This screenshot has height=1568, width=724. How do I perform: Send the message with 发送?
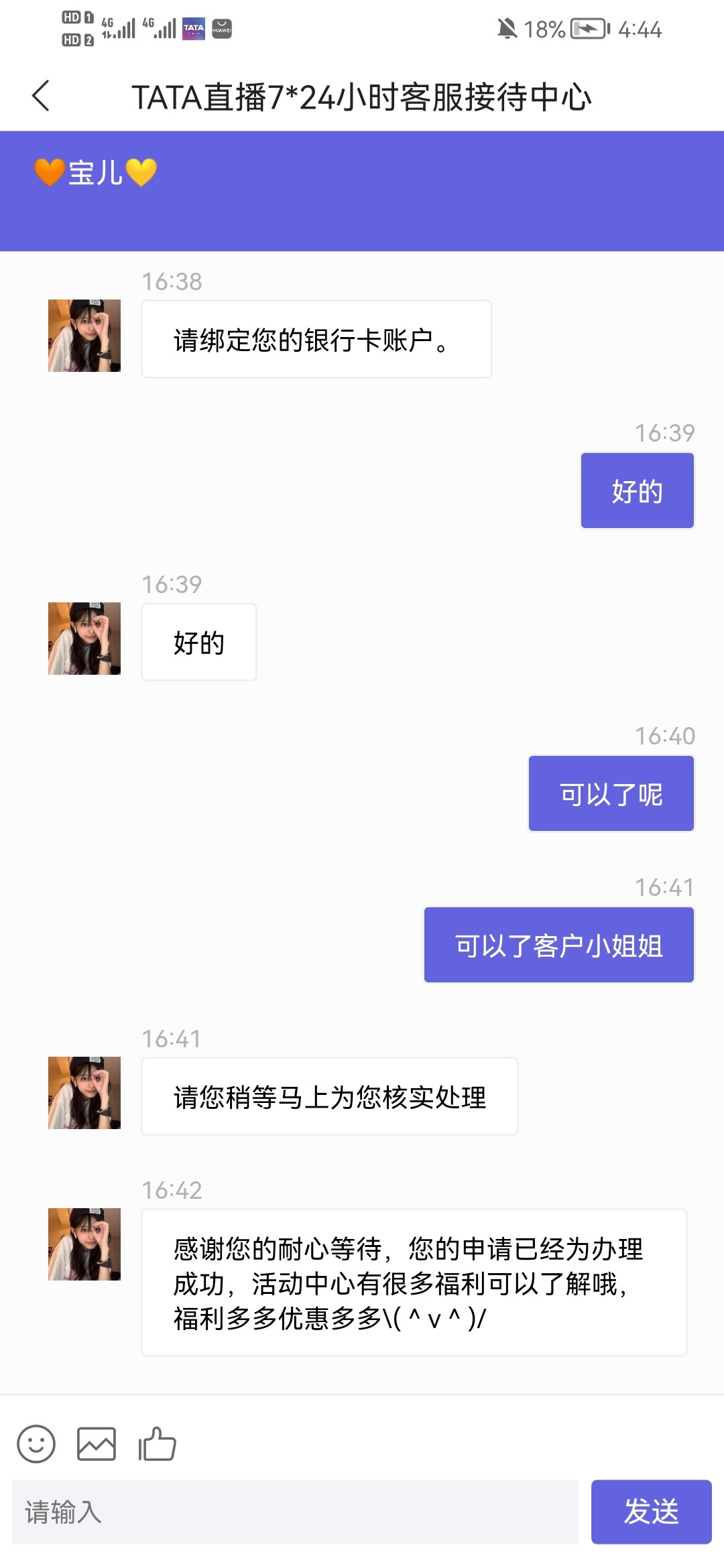click(x=651, y=1512)
